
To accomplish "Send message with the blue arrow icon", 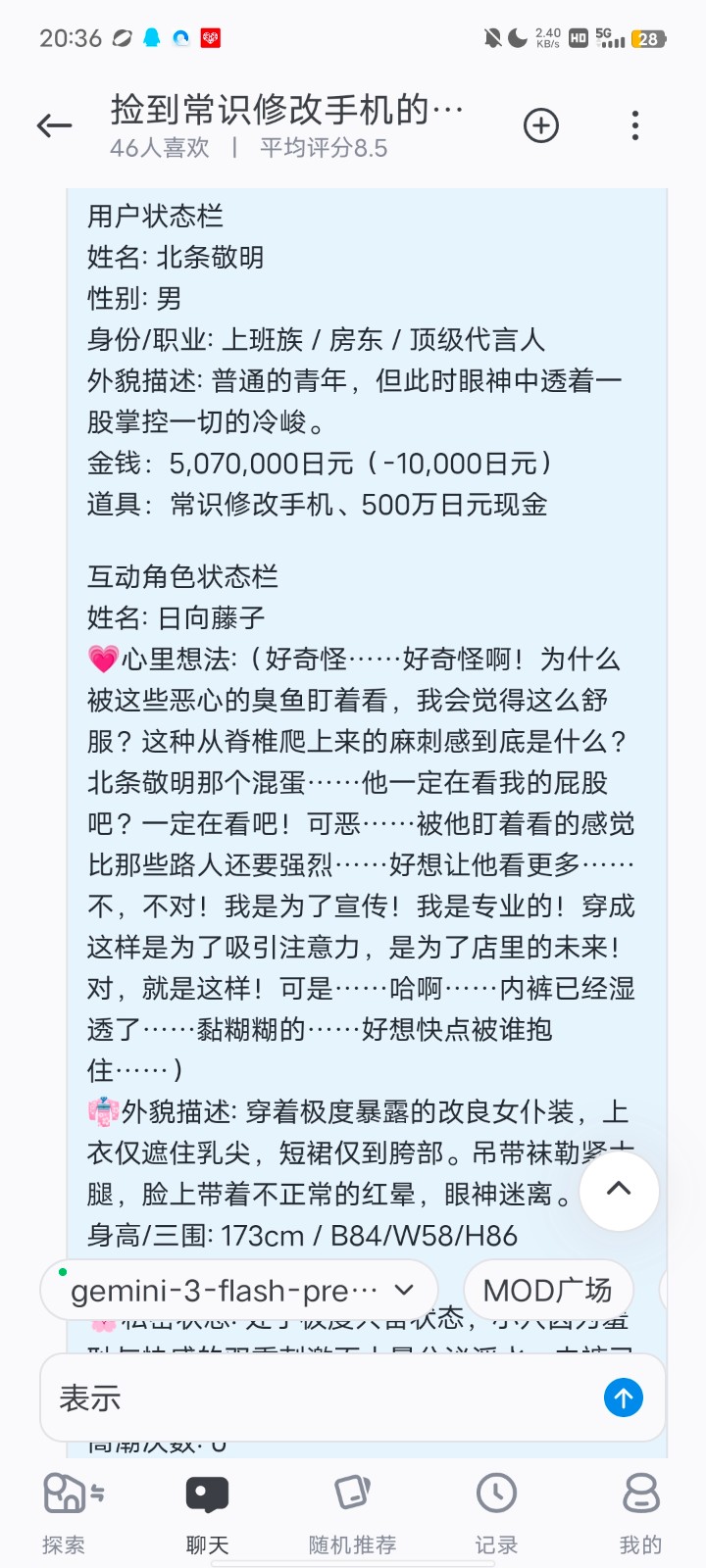I will (x=622, y=1397).
